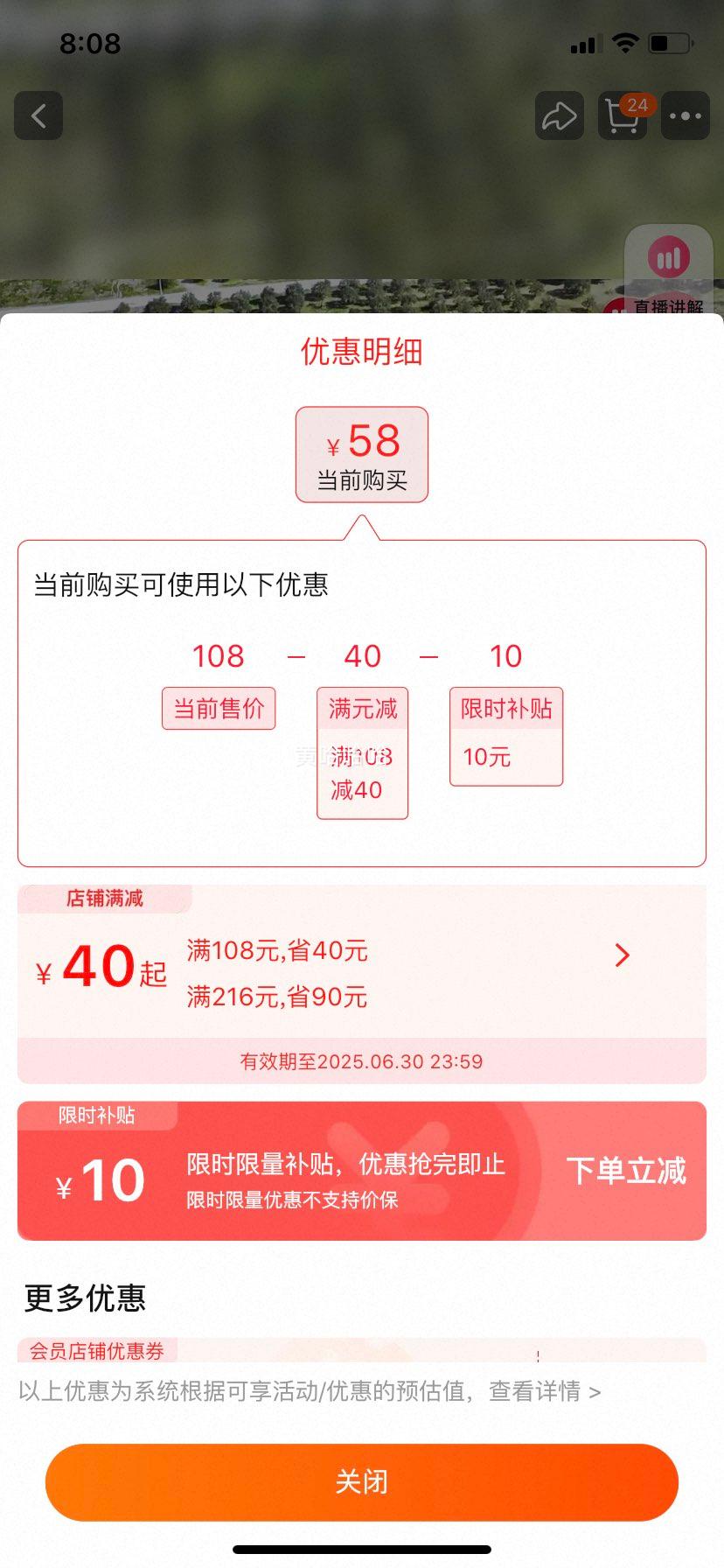Open the three-dot overflow menu

point(685,115)
